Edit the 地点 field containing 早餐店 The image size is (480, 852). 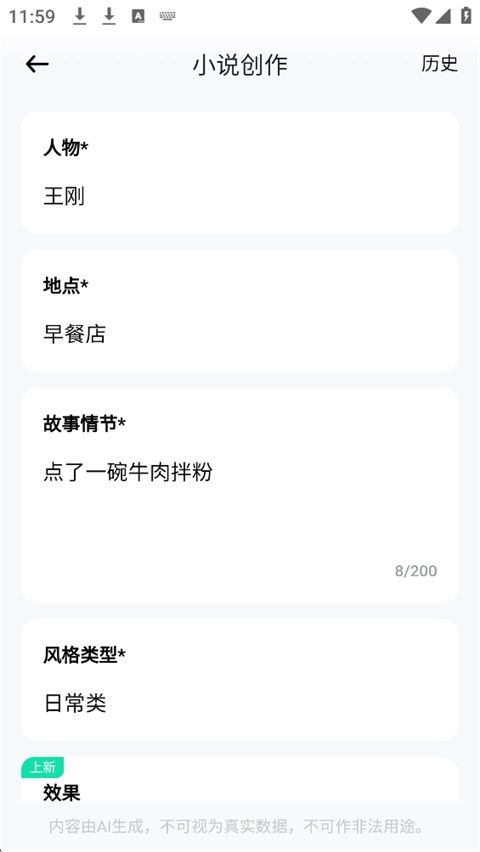240,334
